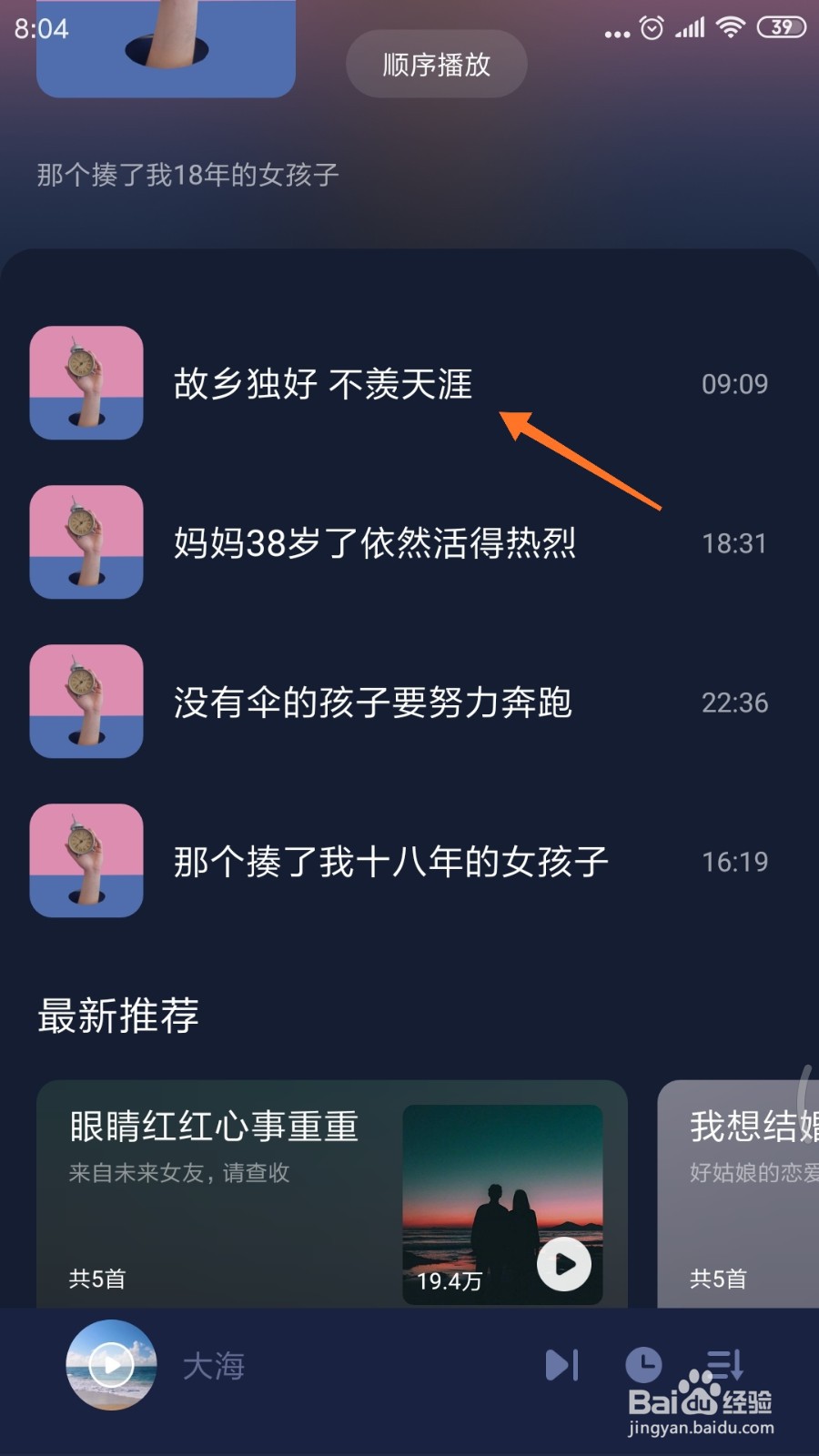Viewport: 819px width, 1456px height.
Task: Click album art beside 故乡独好 不羡天涯
Action: click(x=86, y=384)
